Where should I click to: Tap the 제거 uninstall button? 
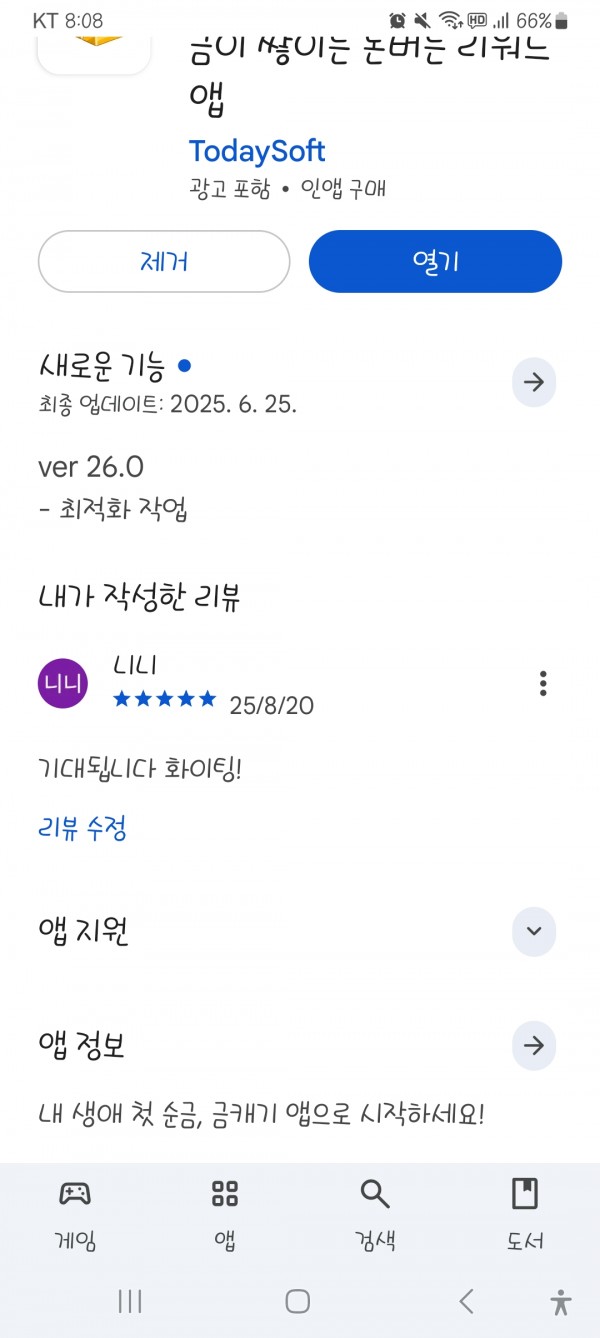[x=164, y=262]
